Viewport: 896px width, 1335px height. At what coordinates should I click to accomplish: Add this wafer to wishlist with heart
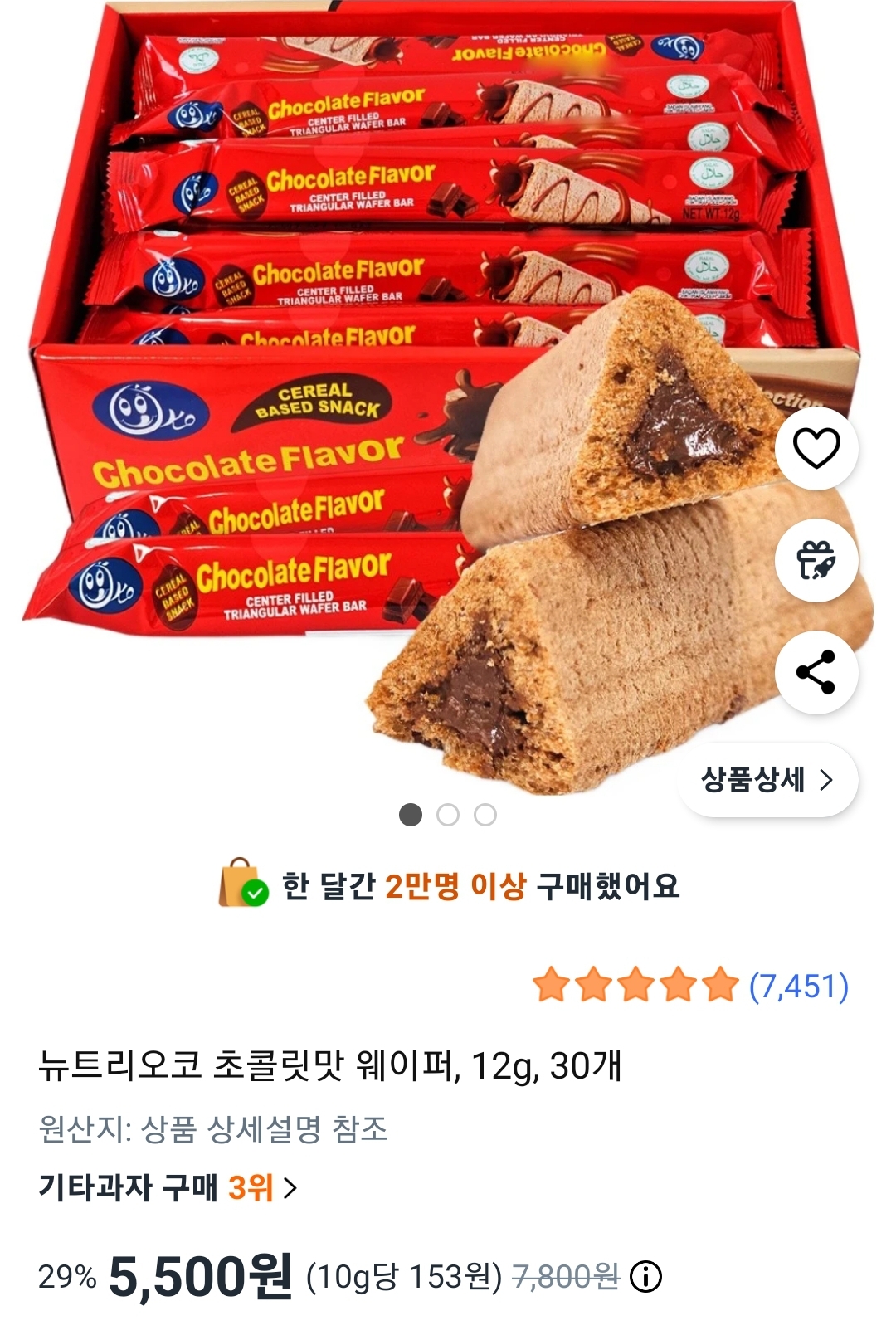pos(816,449)
